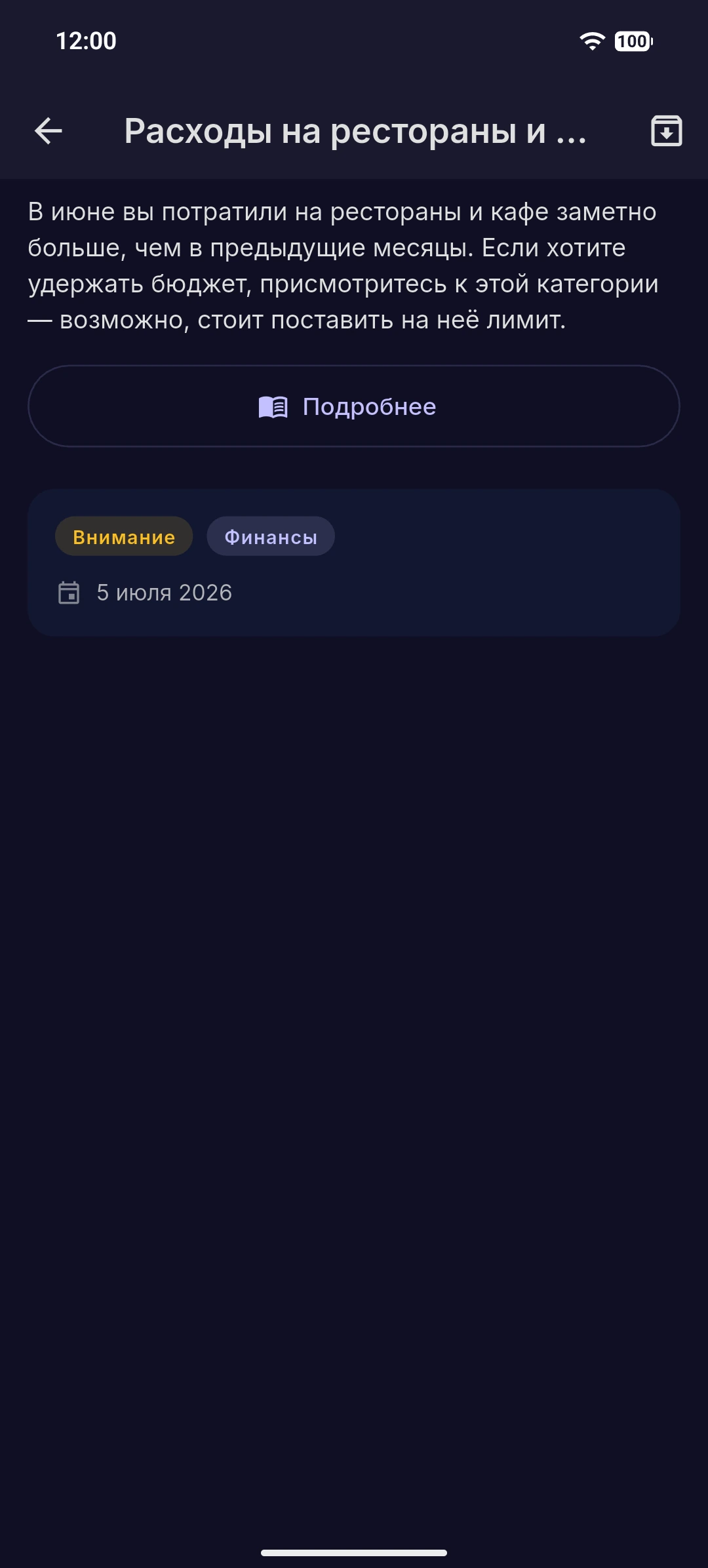Go back using the arrow icon
708x1568 pixels.
(48, 130)
